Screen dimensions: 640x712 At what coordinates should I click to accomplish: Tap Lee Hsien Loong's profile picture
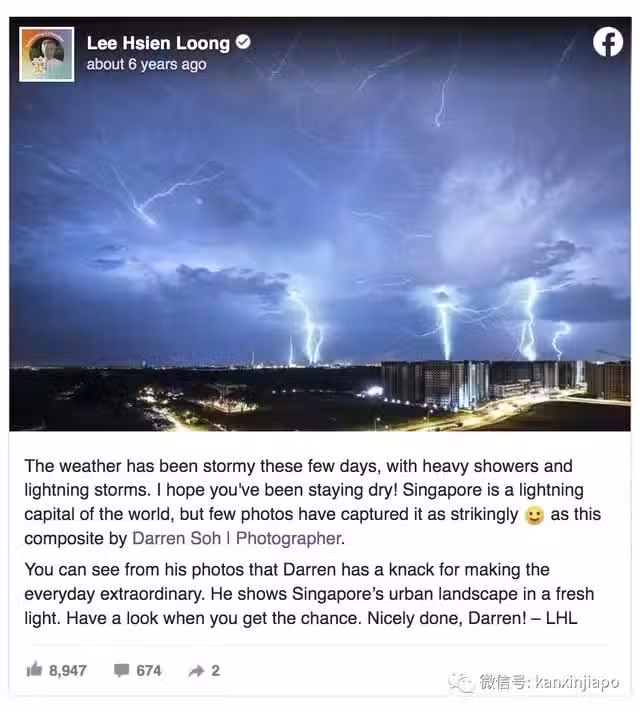click(47, 54)
